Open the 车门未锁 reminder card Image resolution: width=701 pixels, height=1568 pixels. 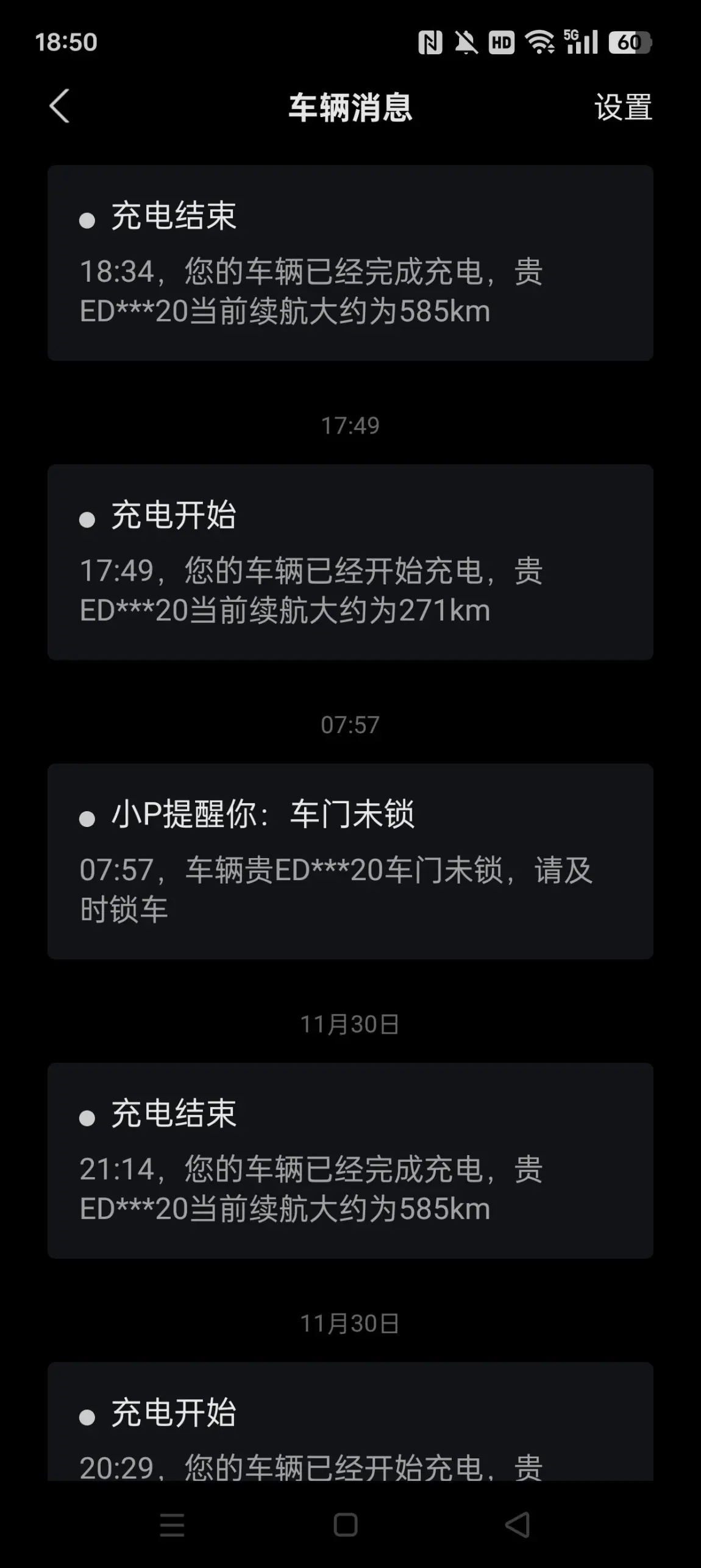tap(350, 861)
